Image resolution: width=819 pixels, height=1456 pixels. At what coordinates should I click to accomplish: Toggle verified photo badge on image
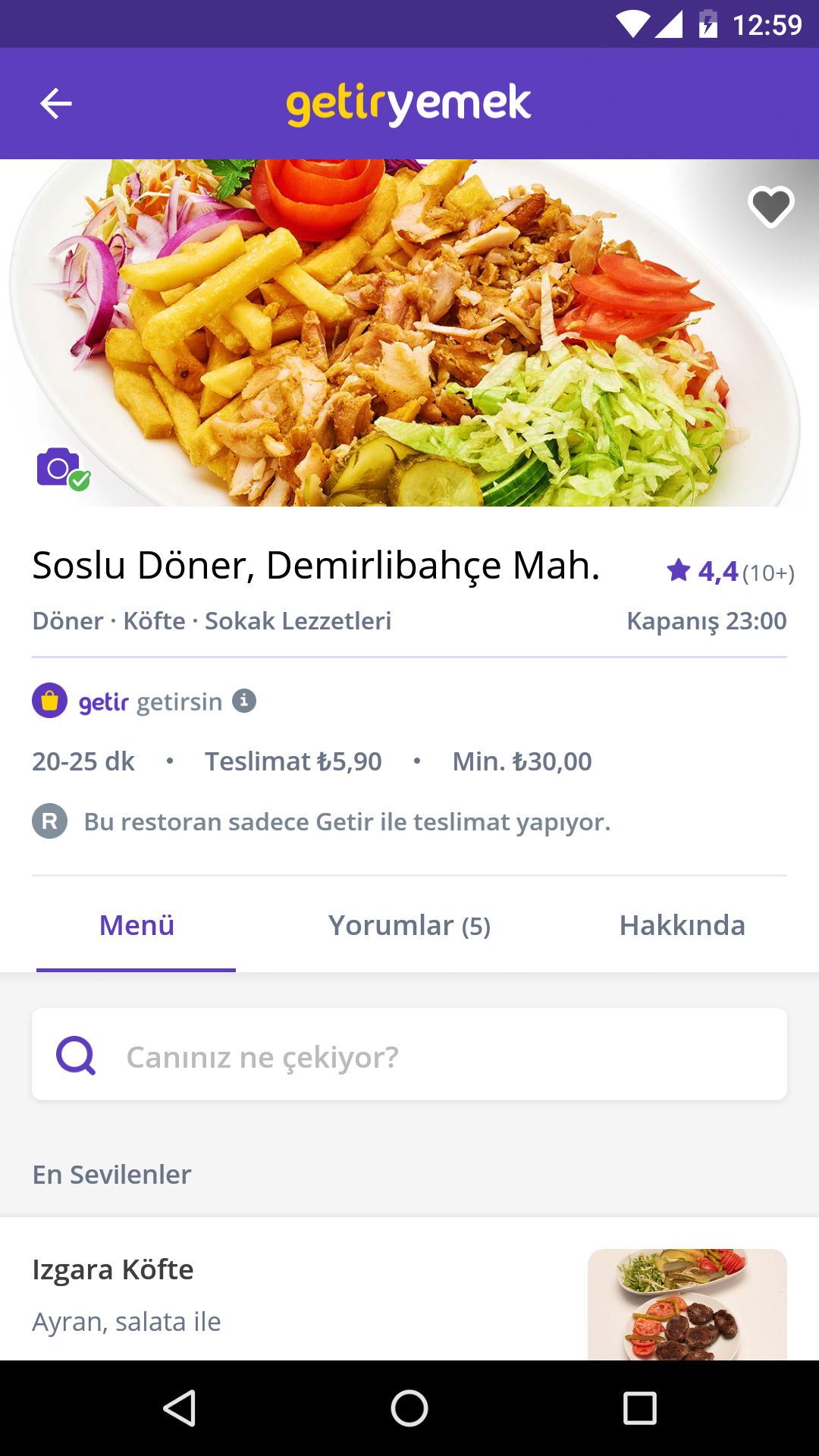click(80, 481)
